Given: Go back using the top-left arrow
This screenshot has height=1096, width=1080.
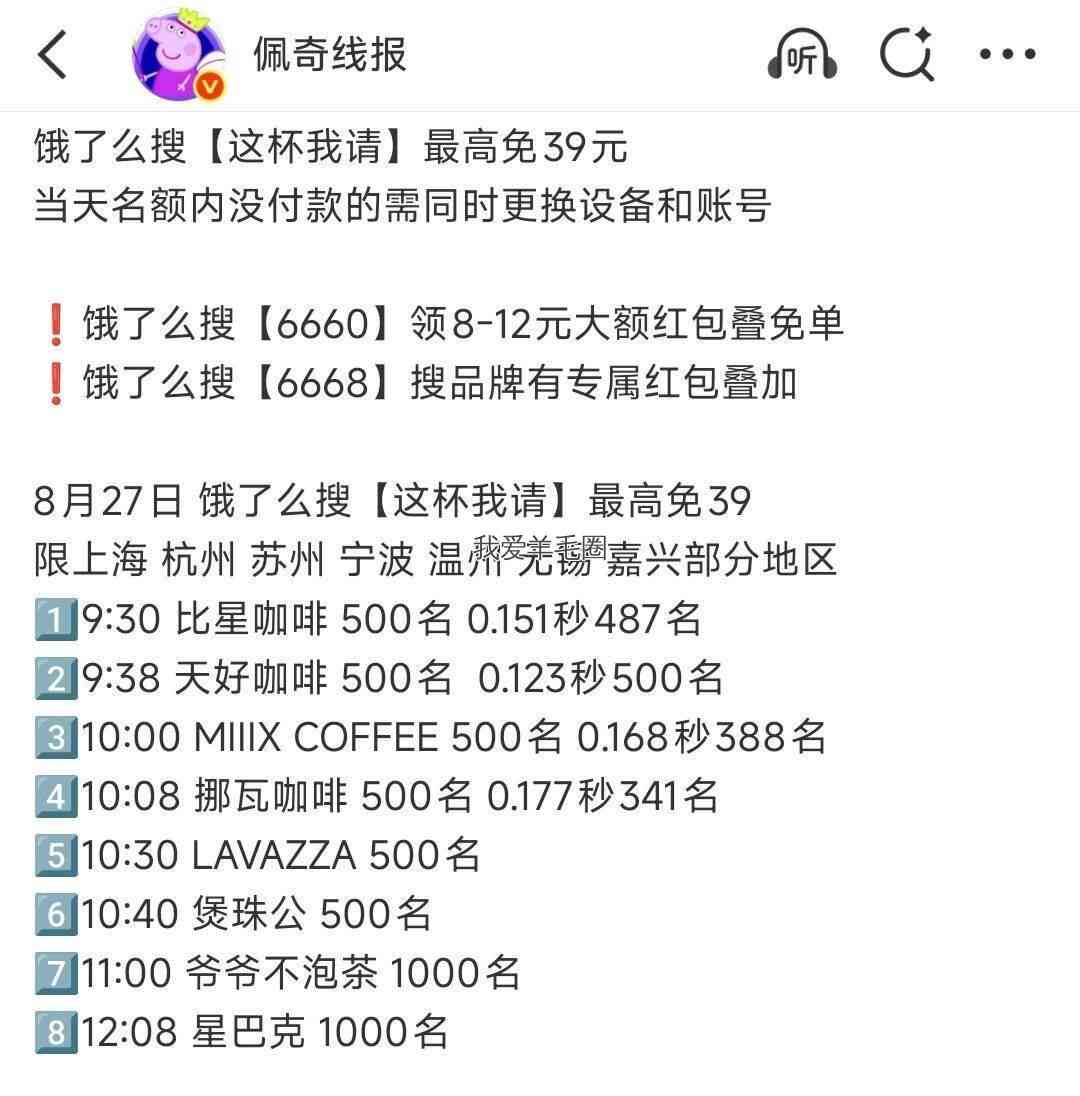Looking at the screenshot, I should click(x=52, y=55).
